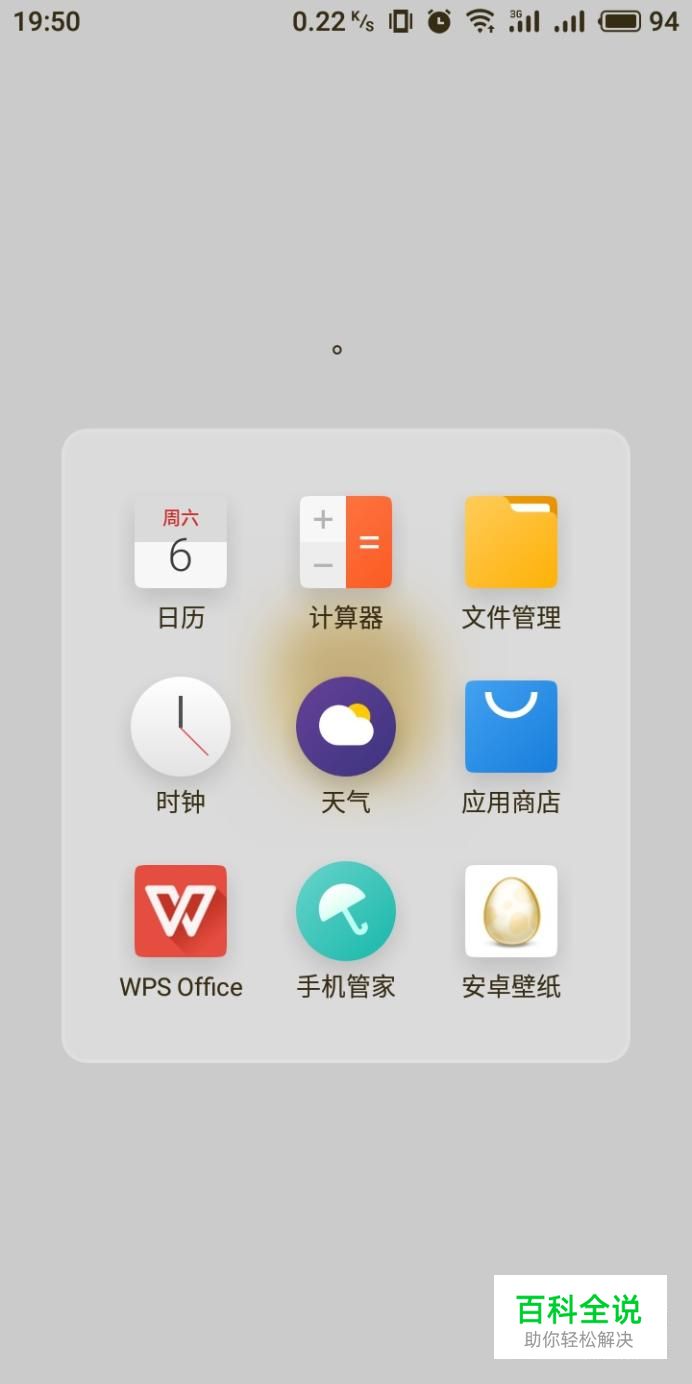Screen dimensions: 692x1384
Task: Open the 安卓壁纸 wallpaper app
Action: coord(511,911)
